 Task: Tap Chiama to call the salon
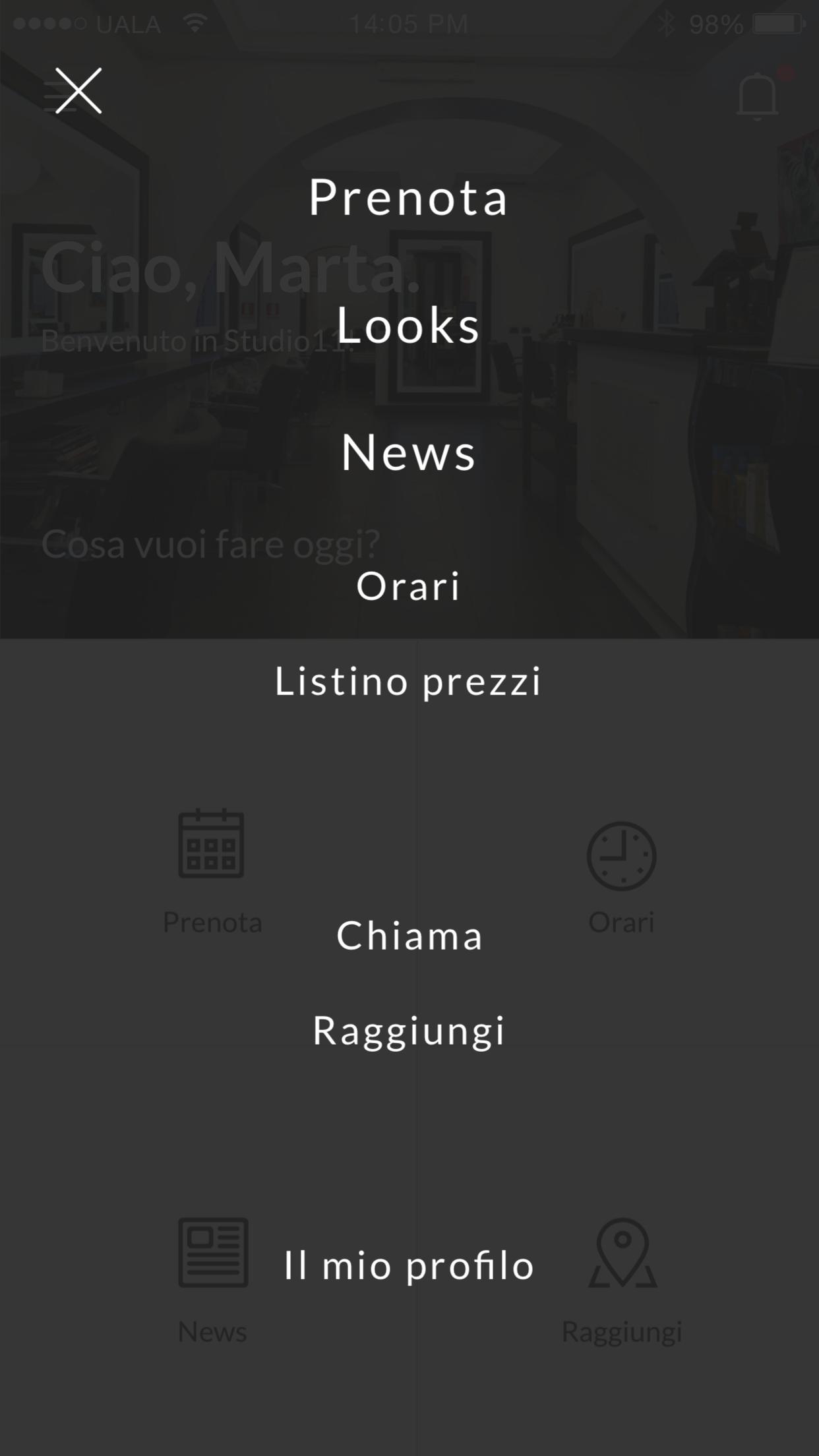pyautogui.click(x=408, y=936)
